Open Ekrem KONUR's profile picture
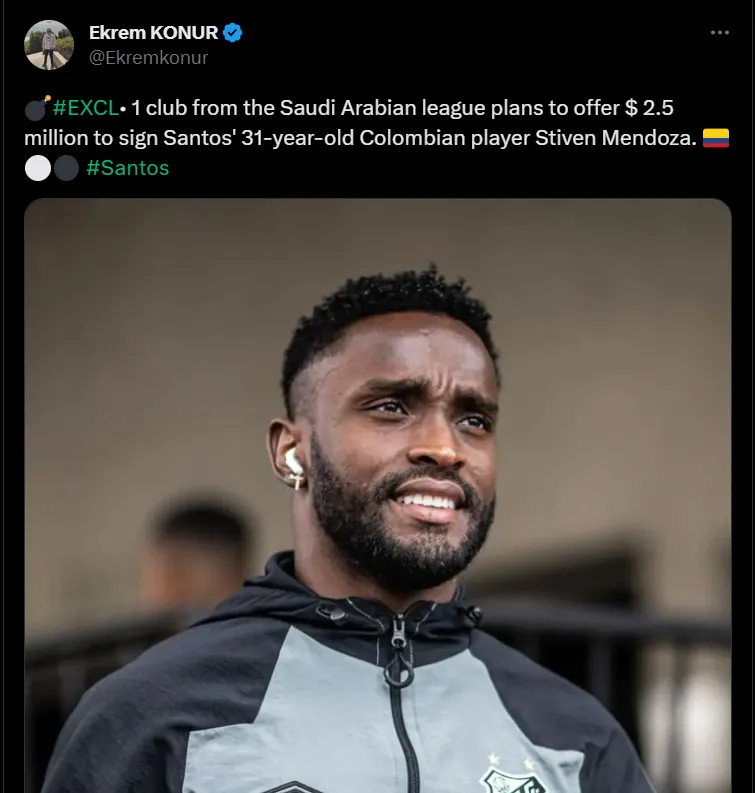Viewport: 755px width, 793px height. [x=49, y=45]
